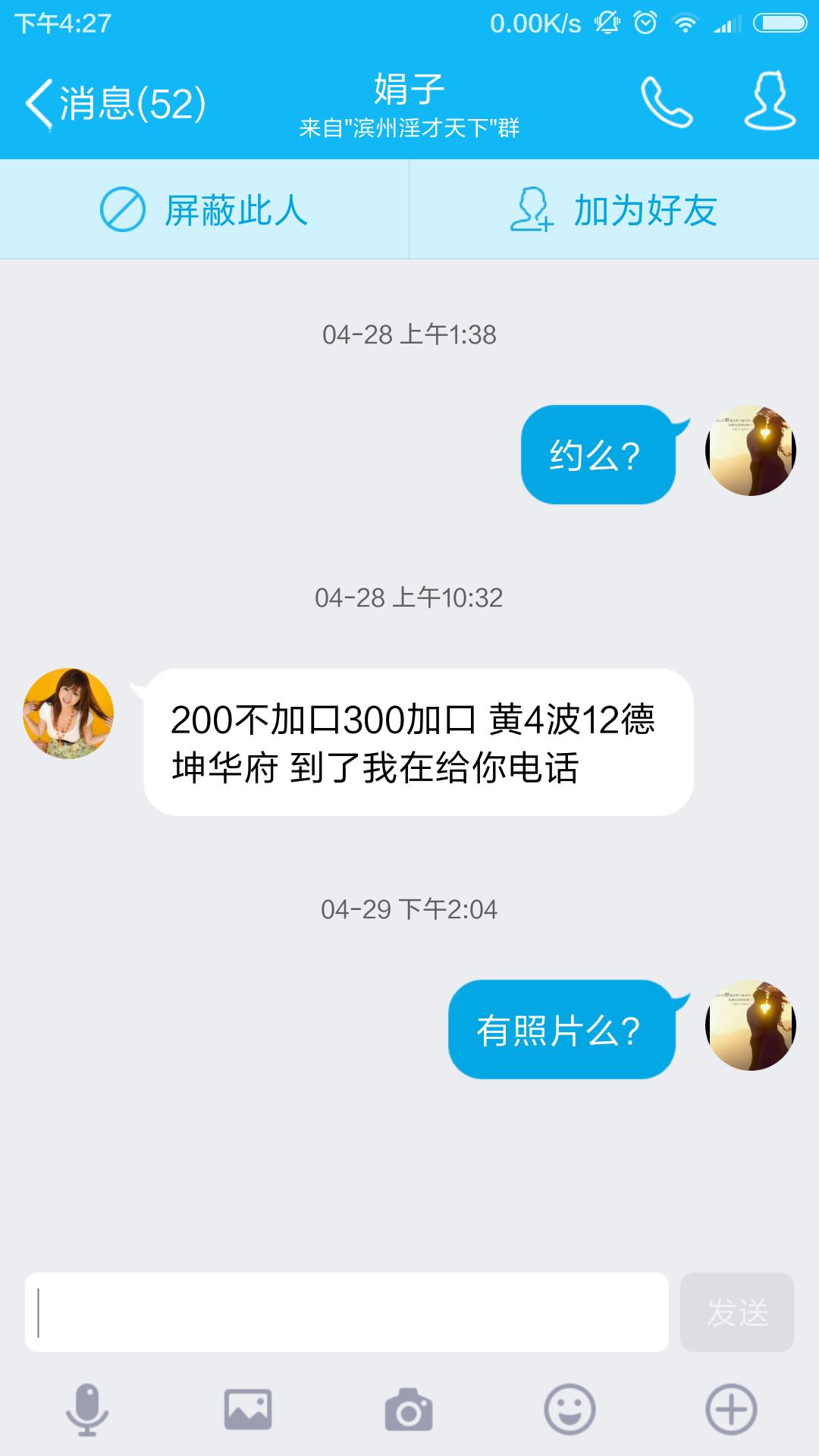Tap 屏蔽此人 to block this person
The height and width of the screenshot is (1456, 819).
pos(205,210)
